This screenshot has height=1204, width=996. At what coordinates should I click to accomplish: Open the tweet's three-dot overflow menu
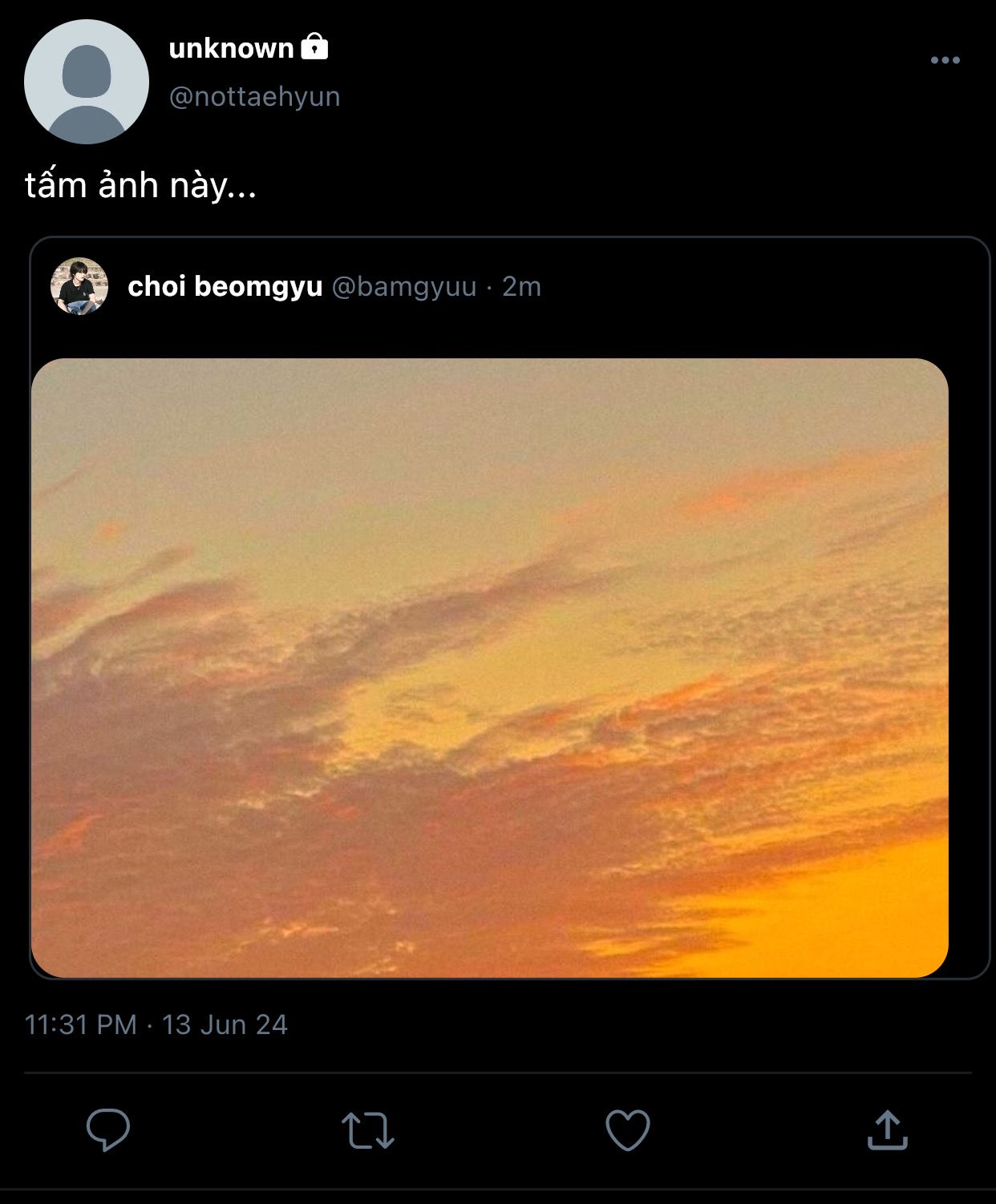[945, 60]
